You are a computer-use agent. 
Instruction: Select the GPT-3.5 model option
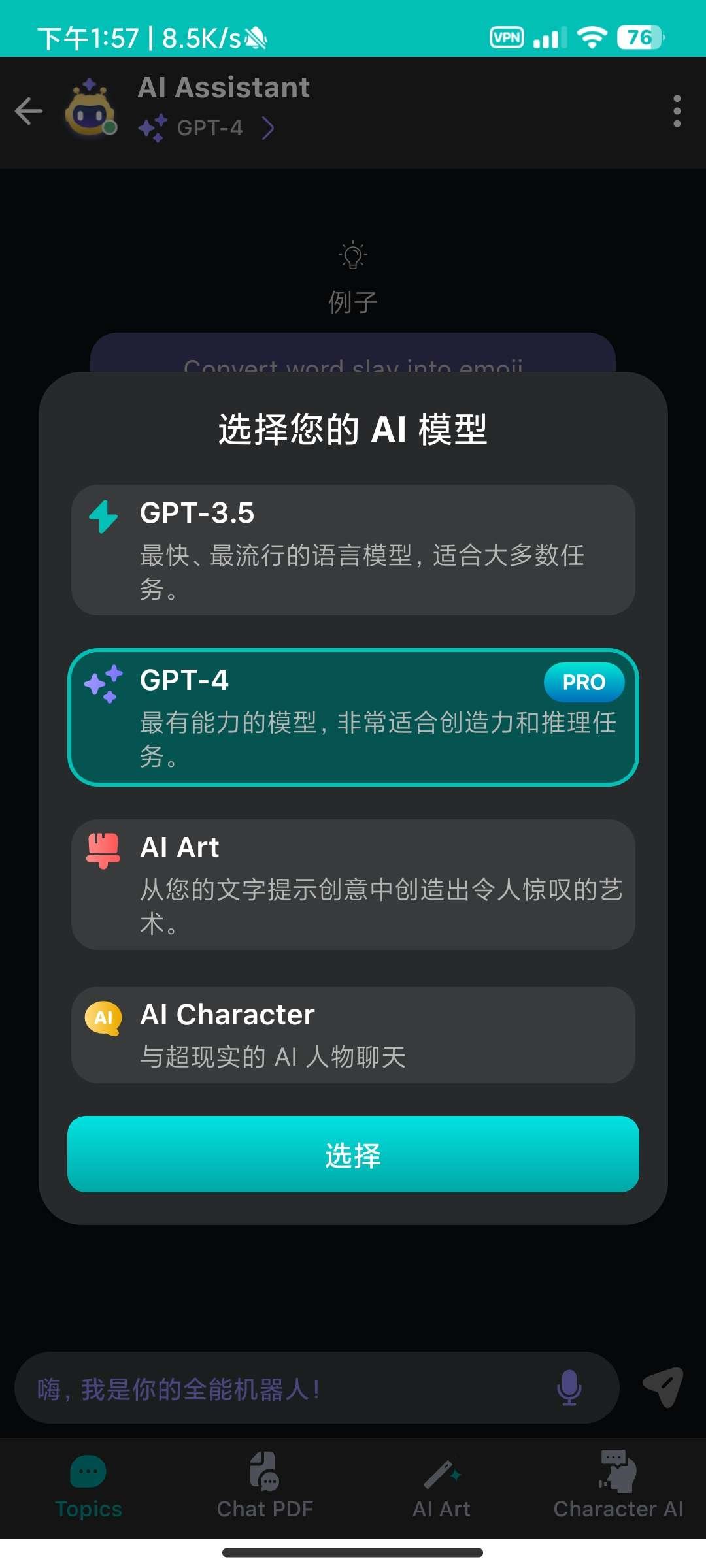pos(353,550)
